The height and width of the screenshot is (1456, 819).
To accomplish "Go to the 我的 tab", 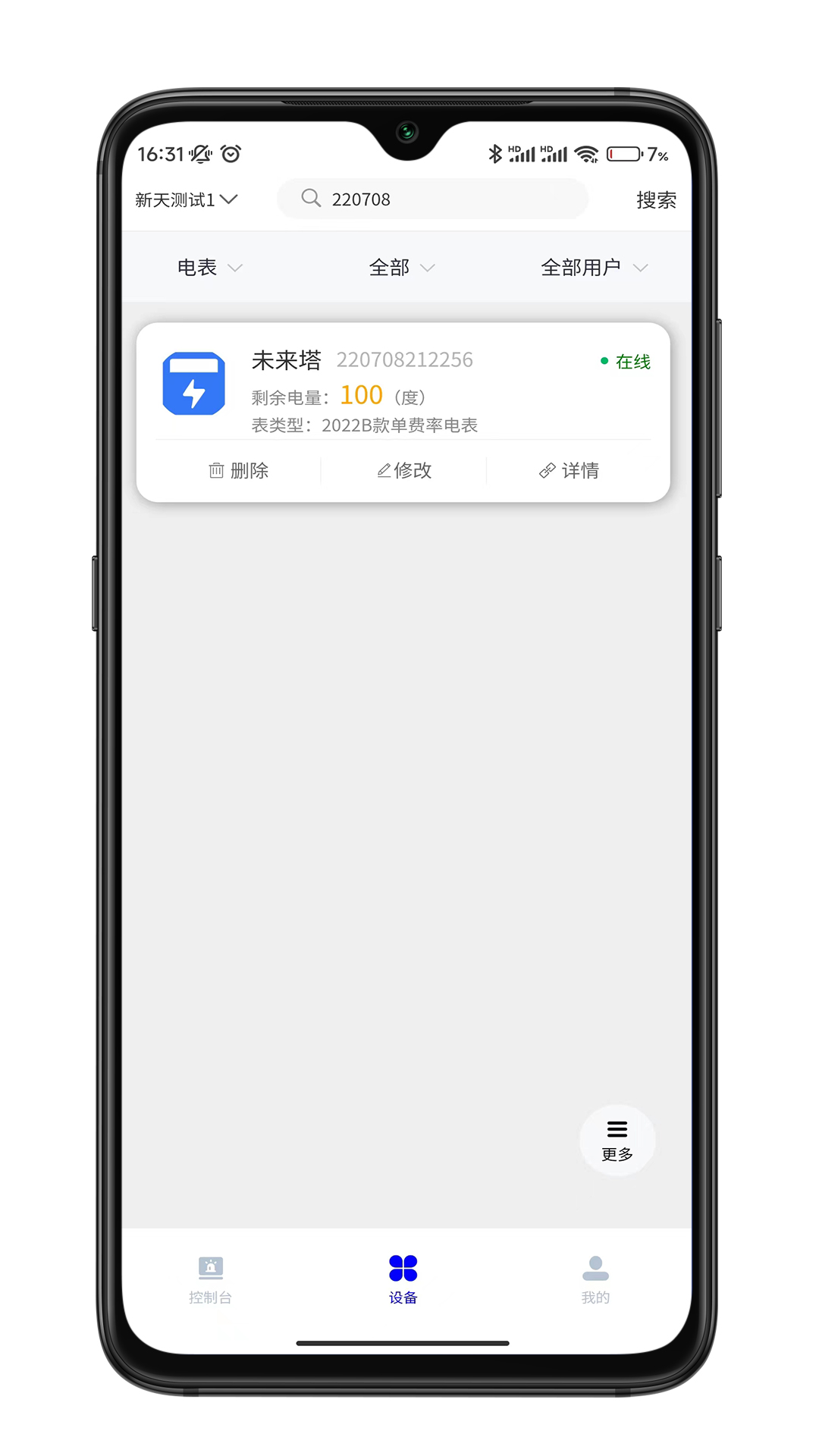I will click(x=595, y=1279).
